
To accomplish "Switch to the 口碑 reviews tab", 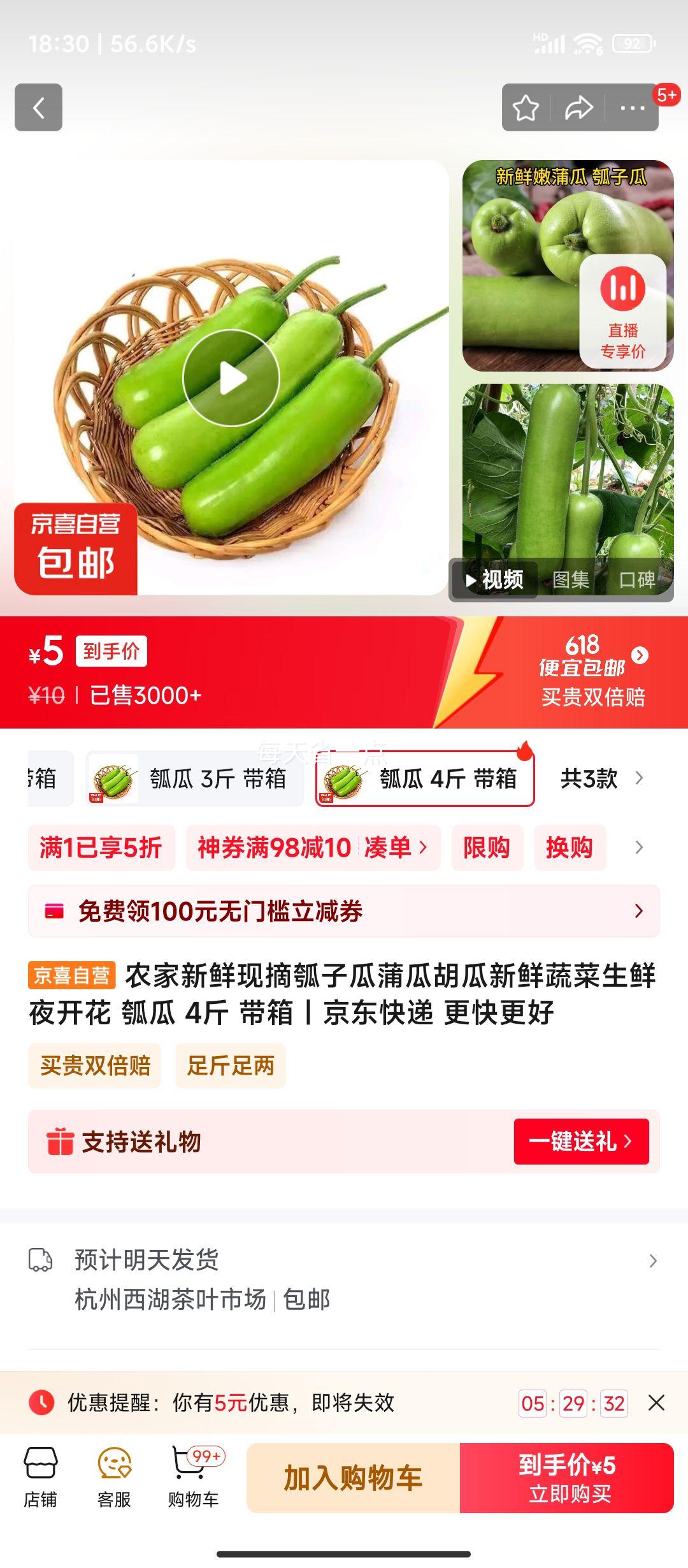I will click(x=637, y=580).
